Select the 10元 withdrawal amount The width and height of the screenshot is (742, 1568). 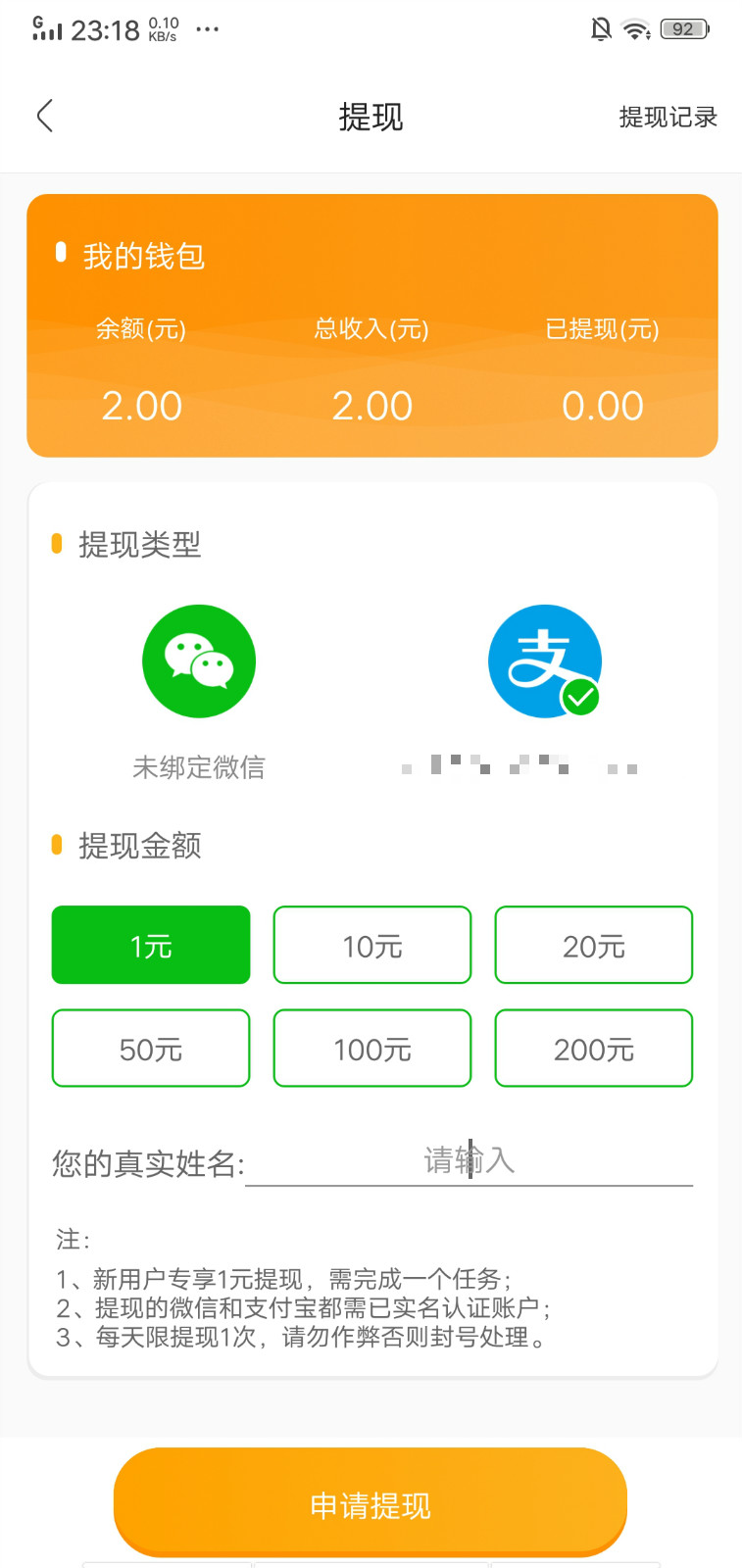tap(372, 945)
